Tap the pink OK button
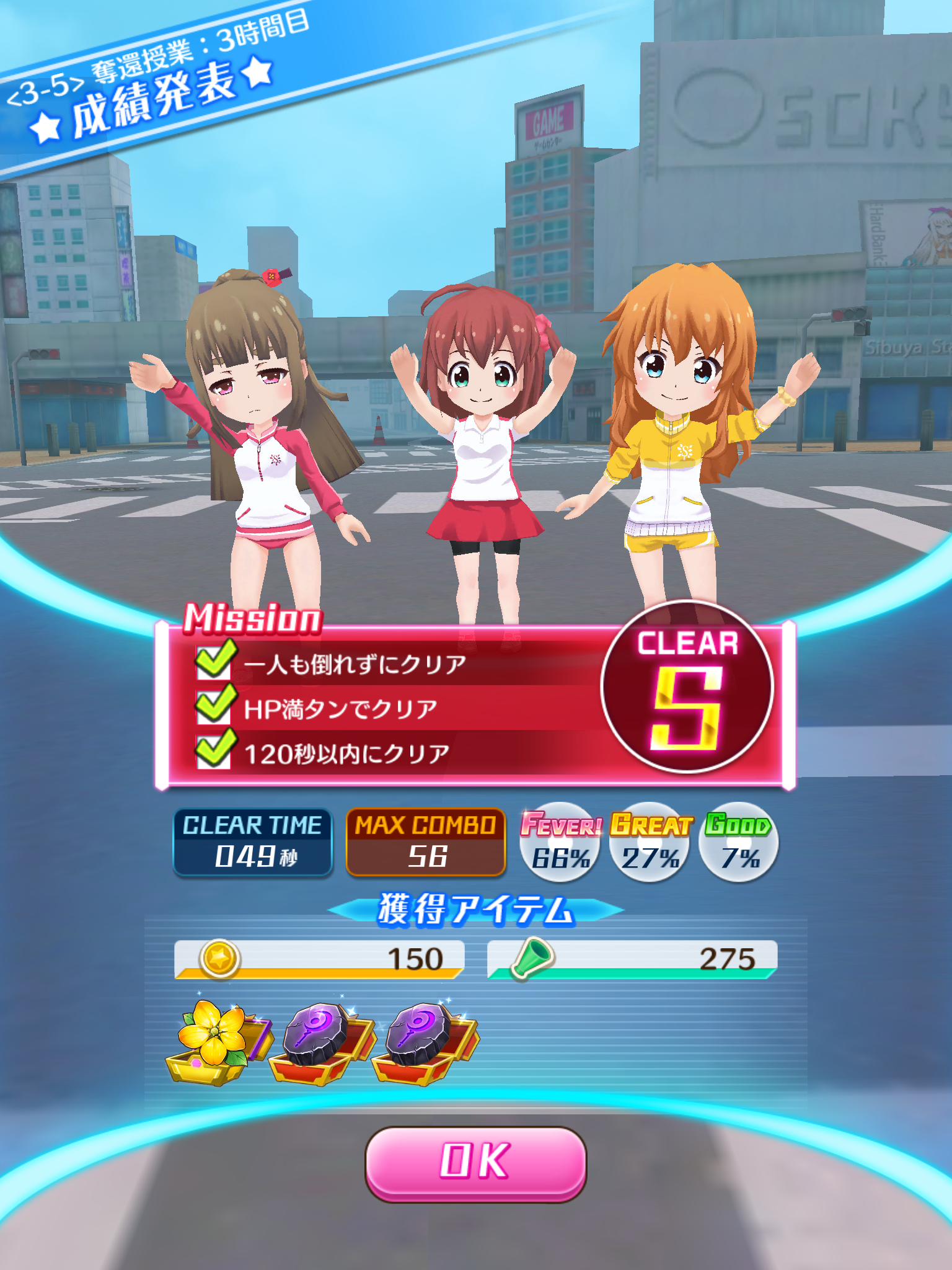 [475, 1163]
